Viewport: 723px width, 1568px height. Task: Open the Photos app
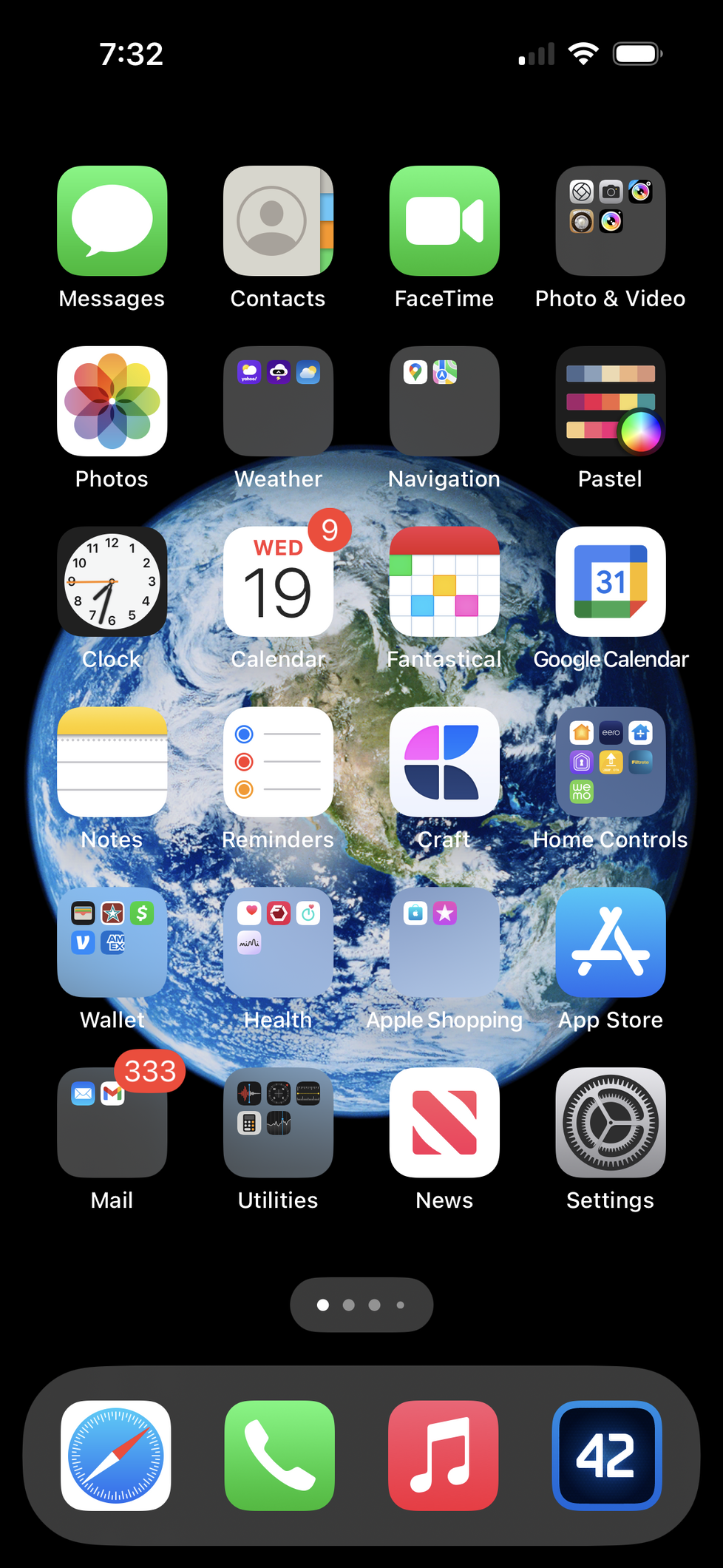pos(112,401)
